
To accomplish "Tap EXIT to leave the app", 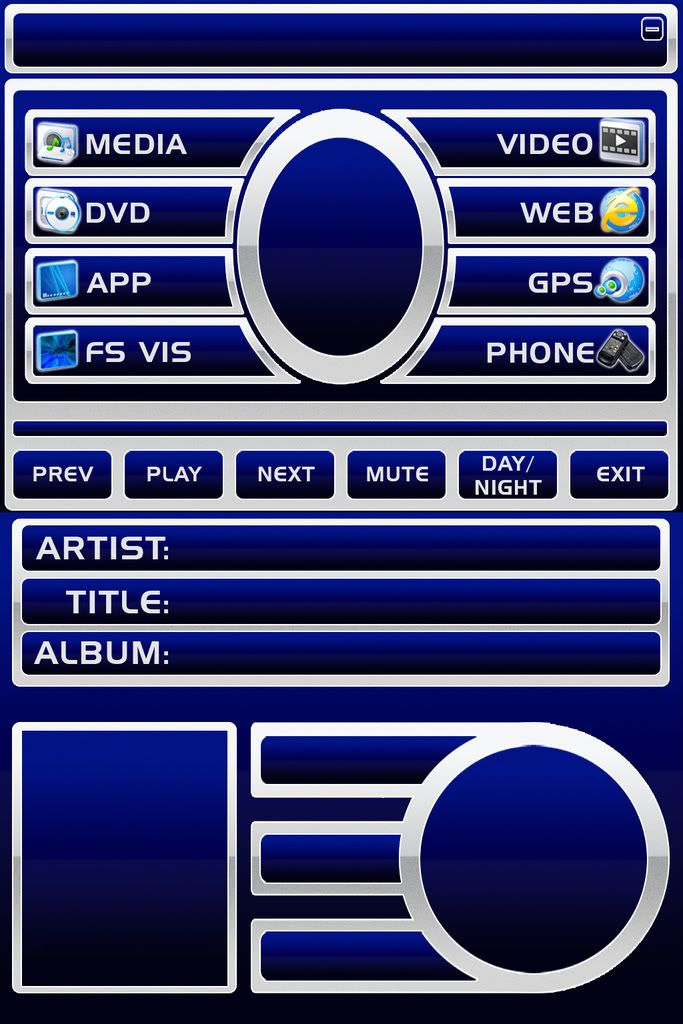I will [619, 474].
